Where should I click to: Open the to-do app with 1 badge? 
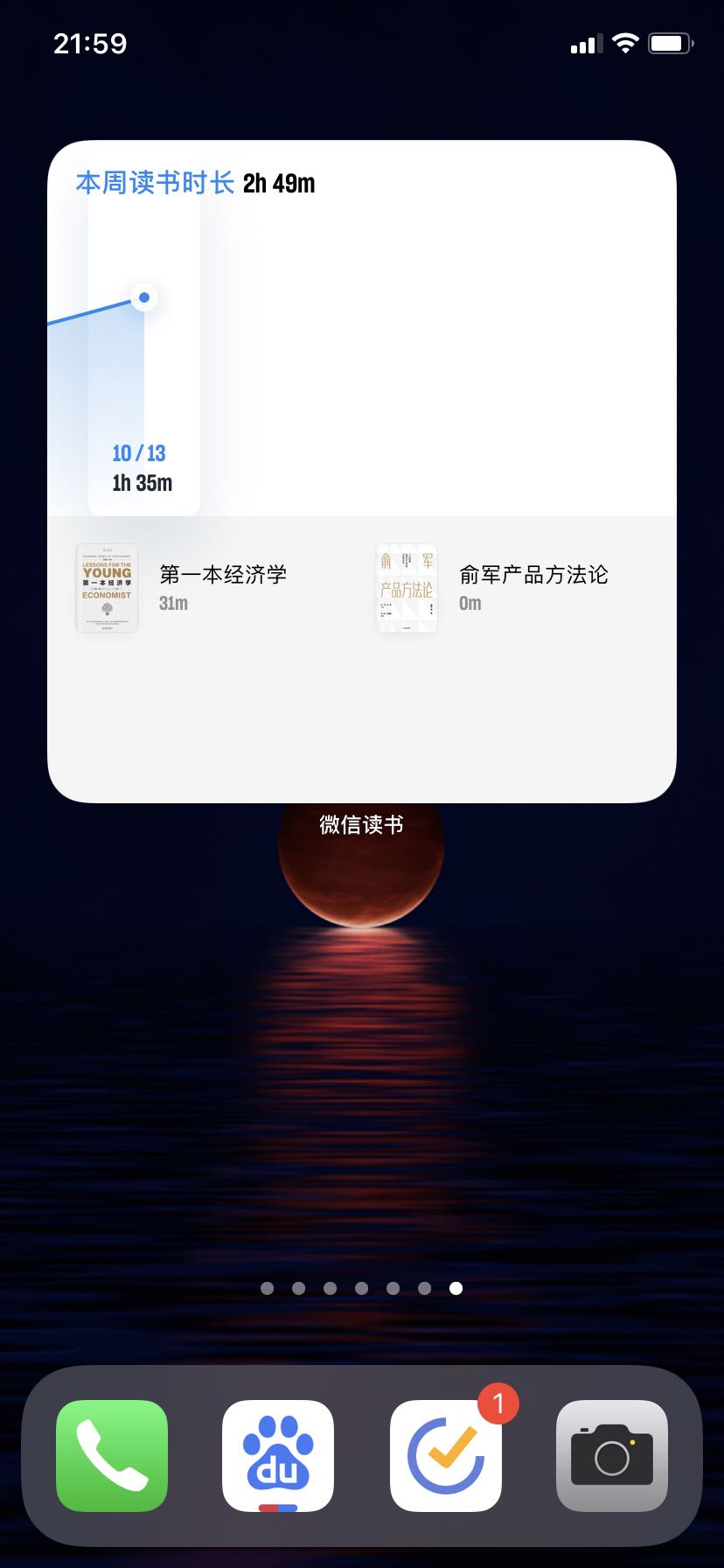point(446,1455)
